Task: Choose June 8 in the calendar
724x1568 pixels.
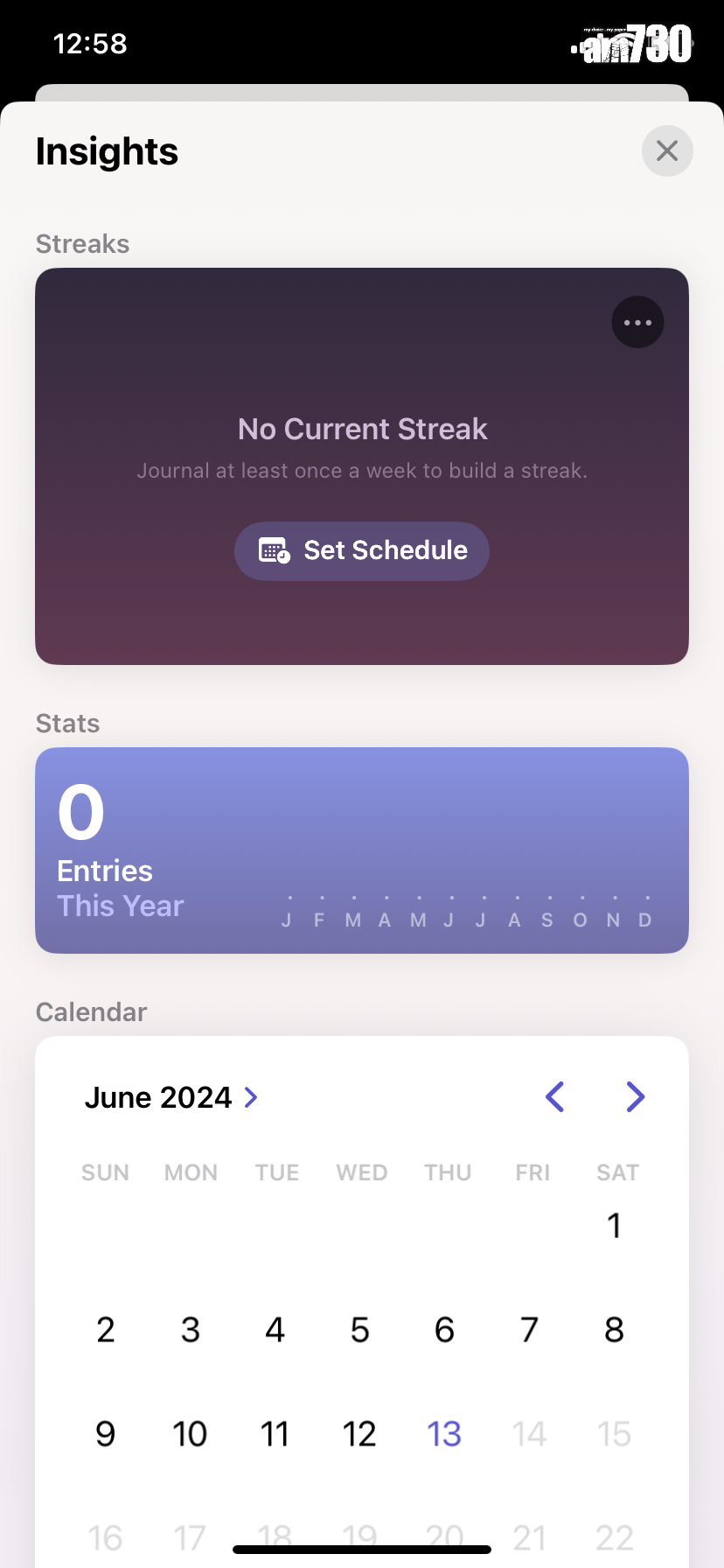Action: 615,1330
